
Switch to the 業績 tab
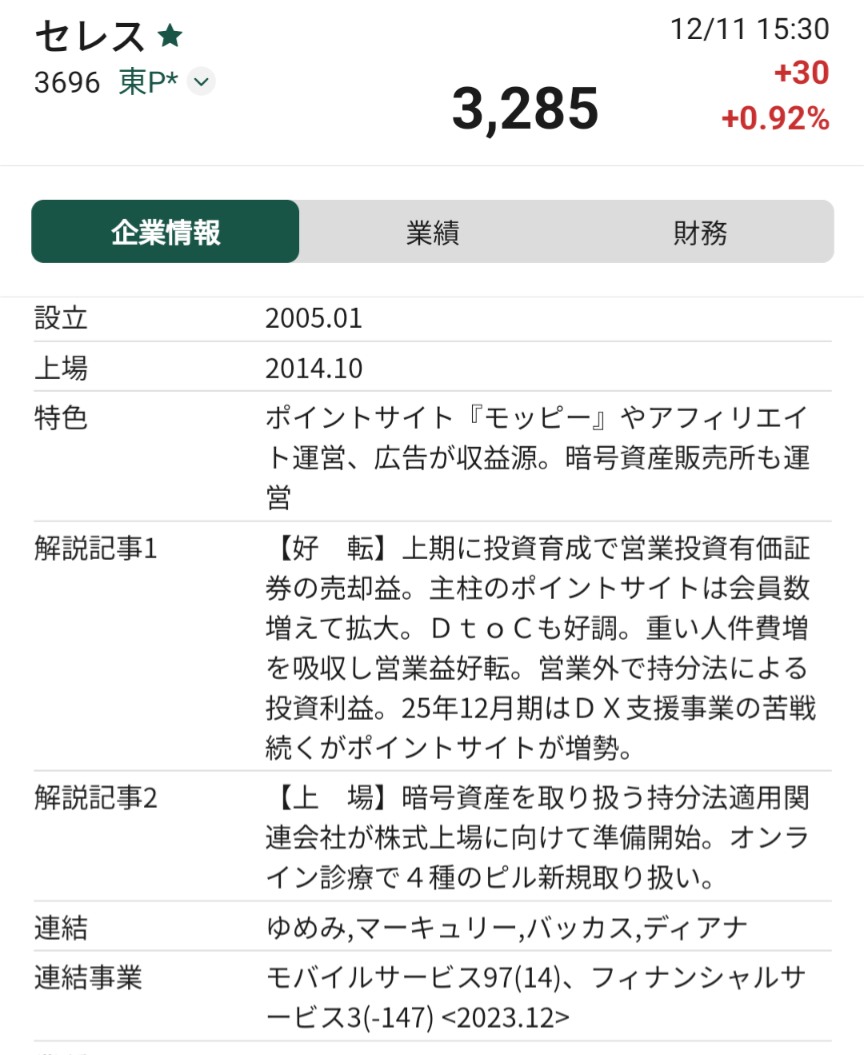(432, 233)
